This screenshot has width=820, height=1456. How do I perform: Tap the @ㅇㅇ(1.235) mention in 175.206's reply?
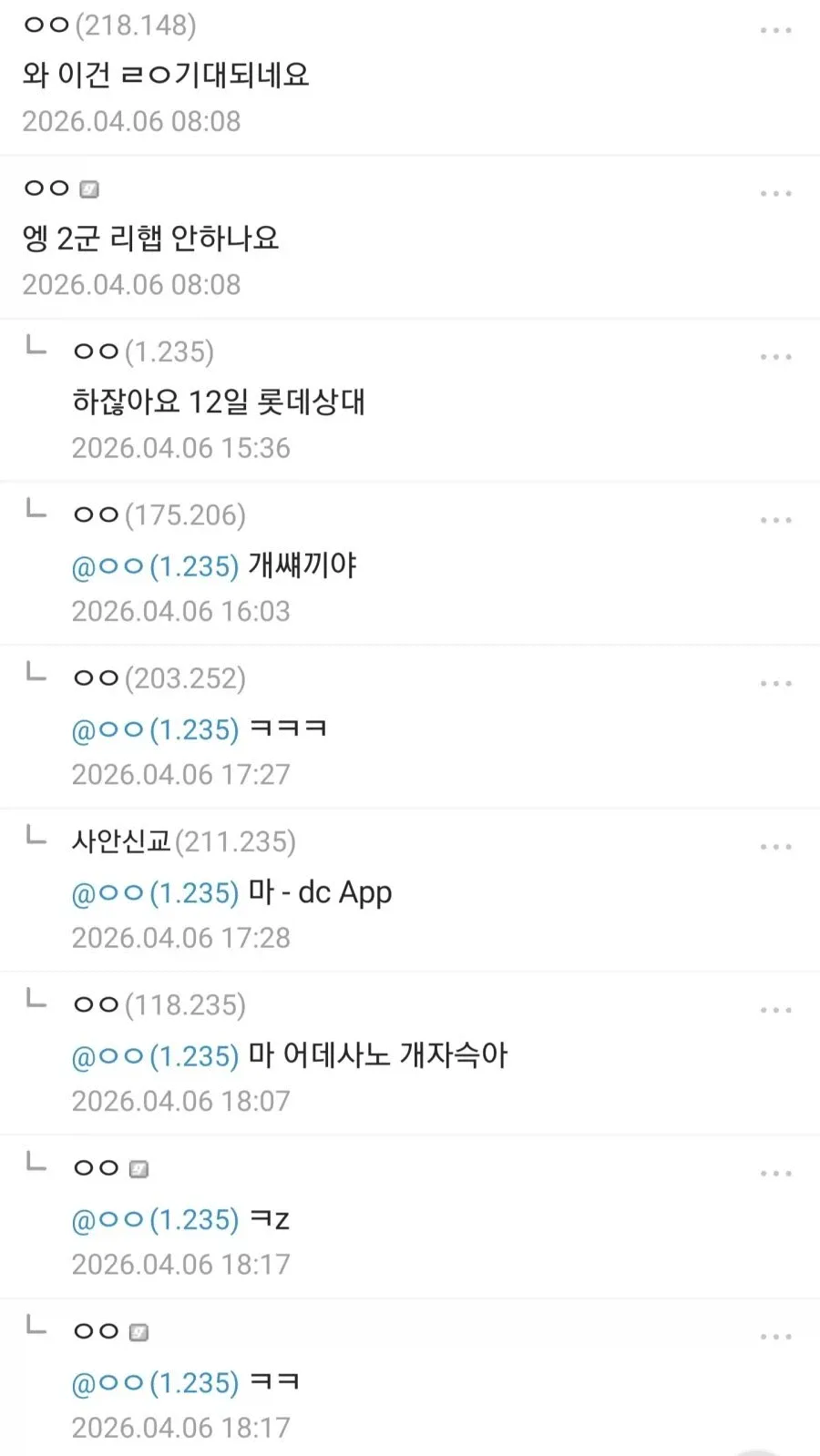[155, 566]
